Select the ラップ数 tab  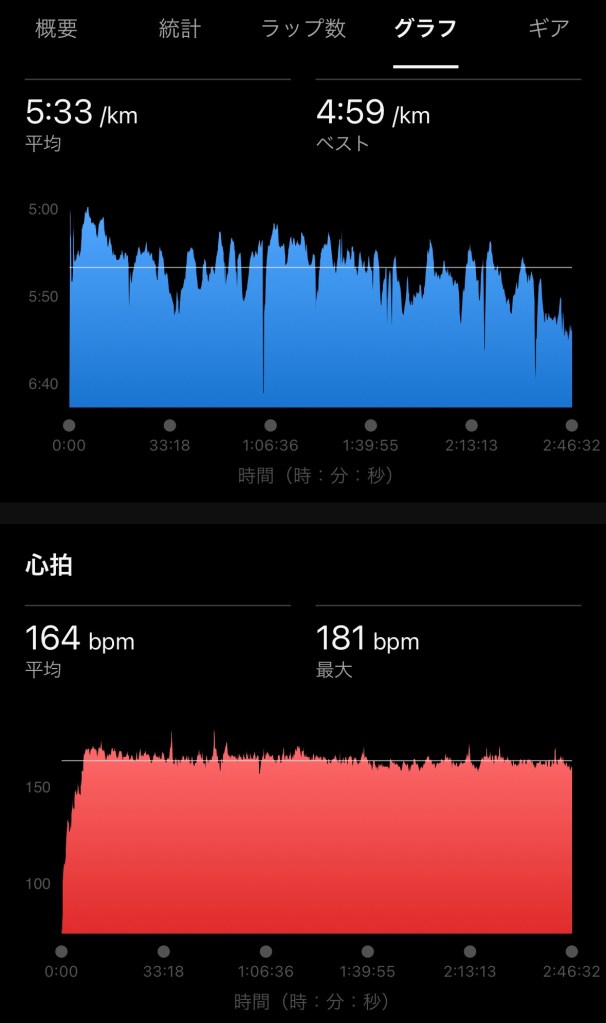(x=303, y=29)
